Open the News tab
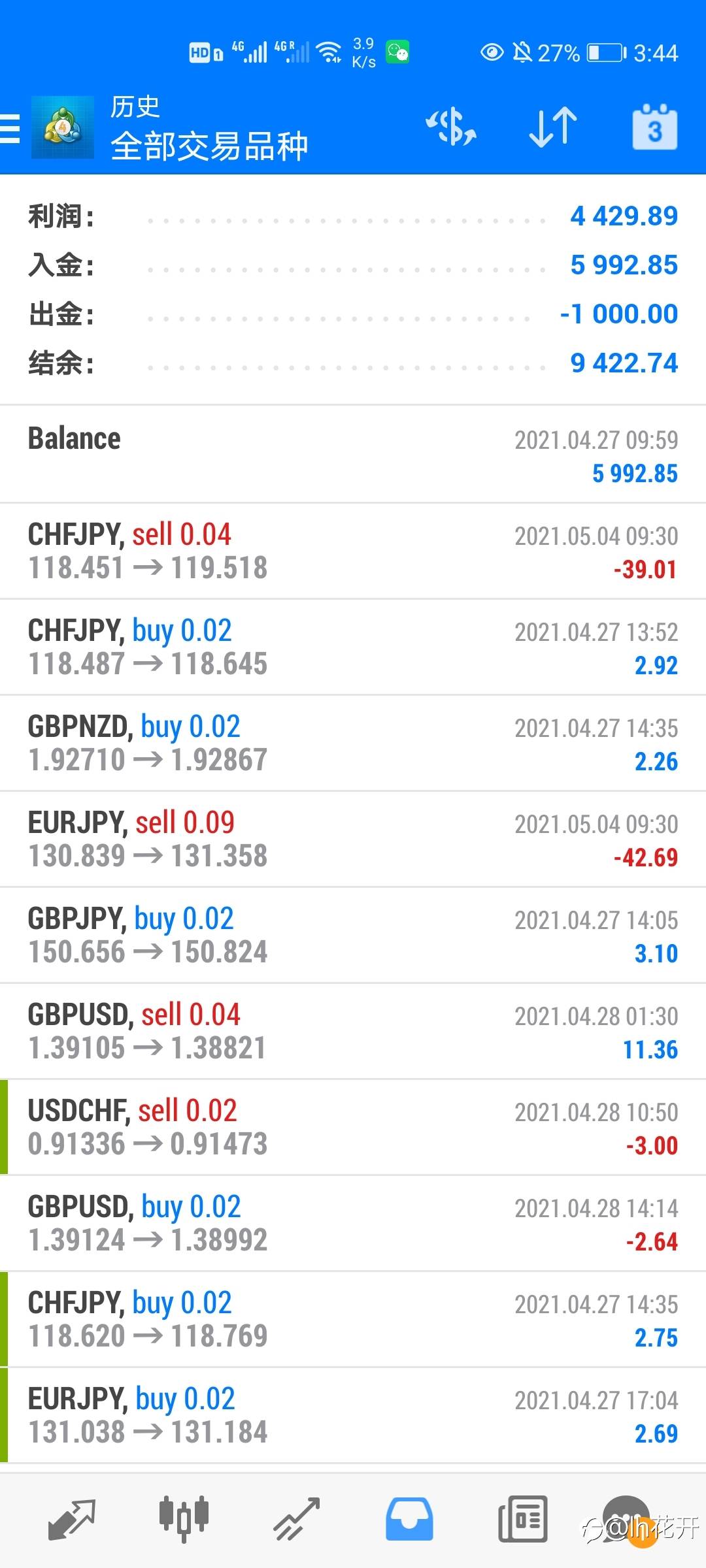 click(522, 1519)
